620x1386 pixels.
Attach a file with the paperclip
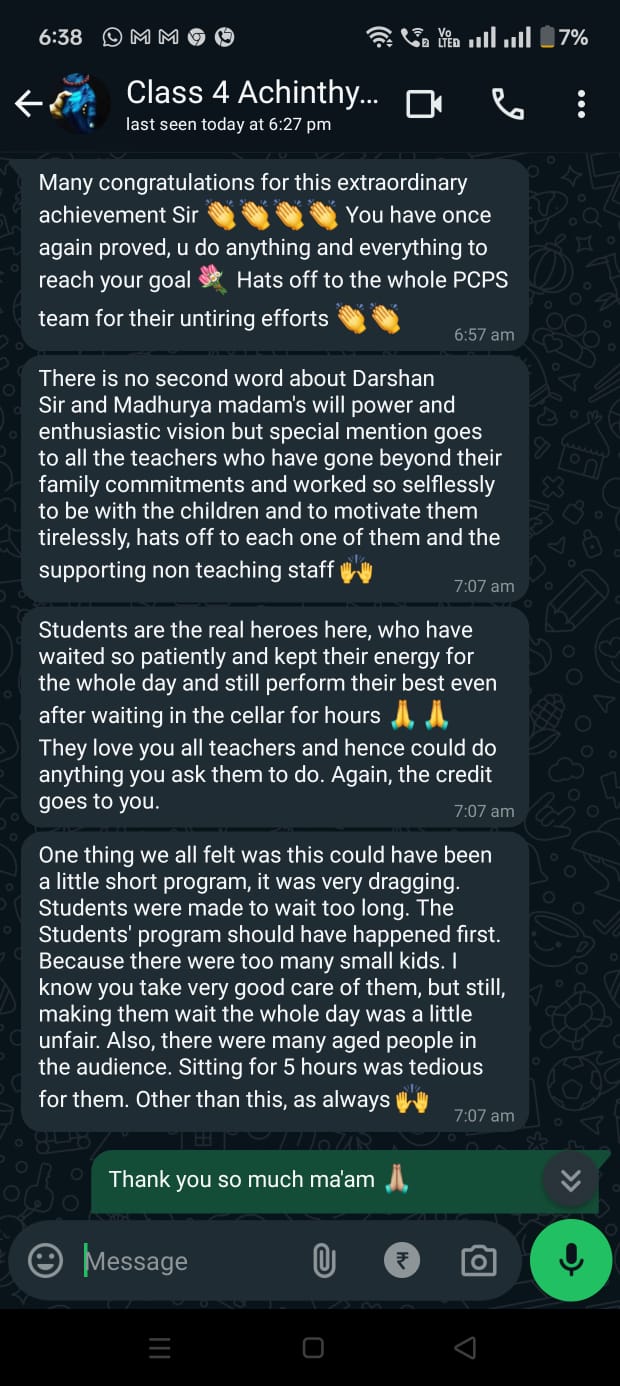[324, 1261]
